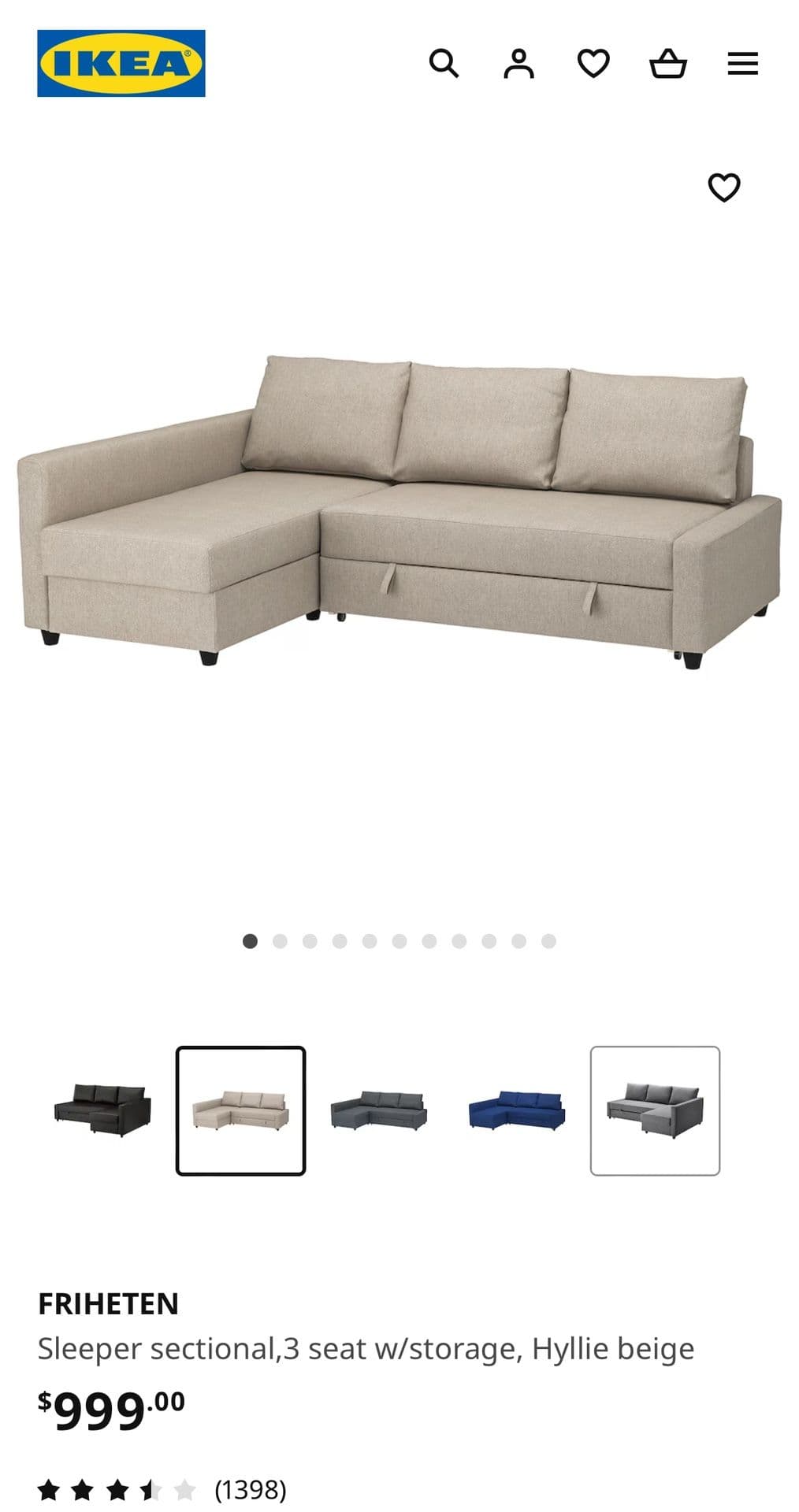This screenshot has width=799, height=1512.
Task: Open the hamburger menu
Action: (x=742, y=63)
